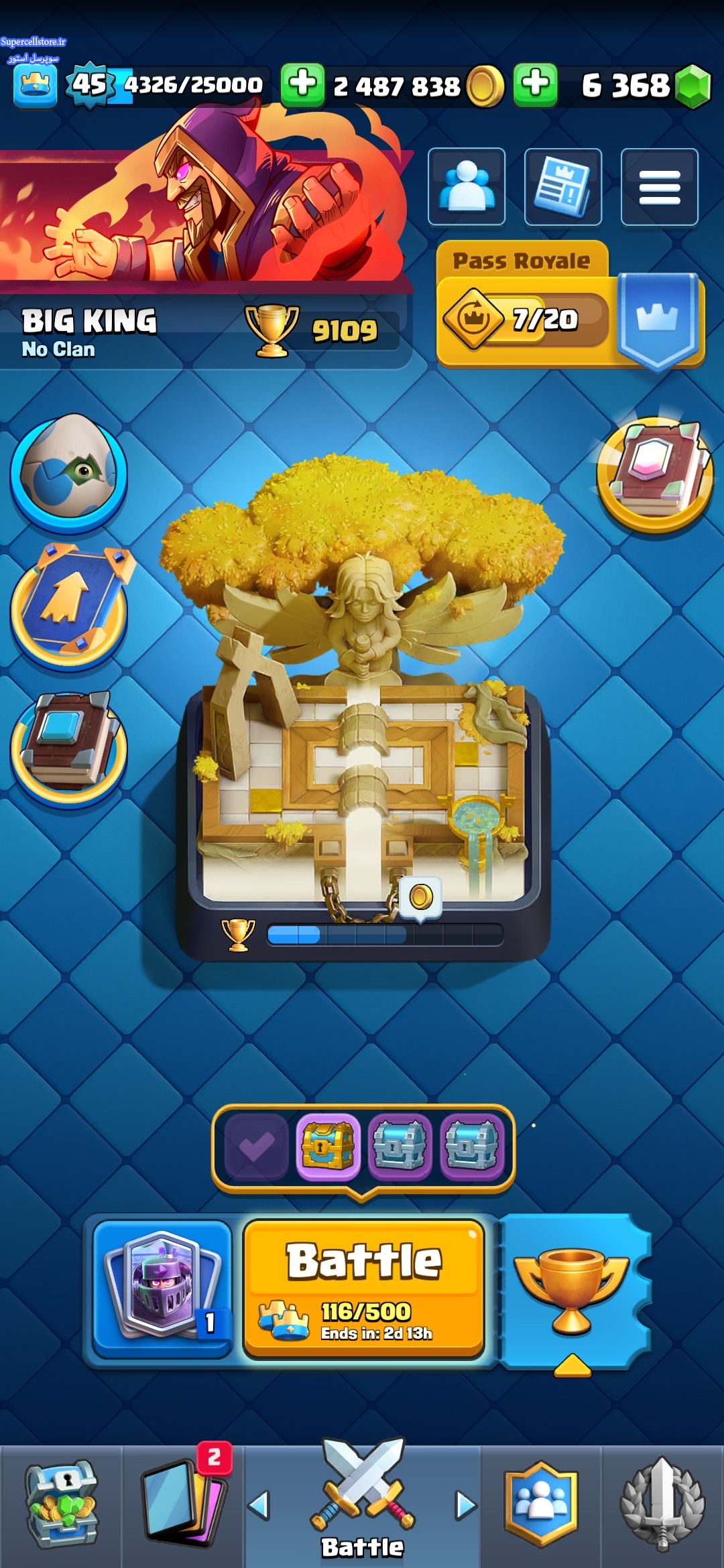Open the blue gem book icon
This screenshot has width=724, height=1568.
click(68, 747)
